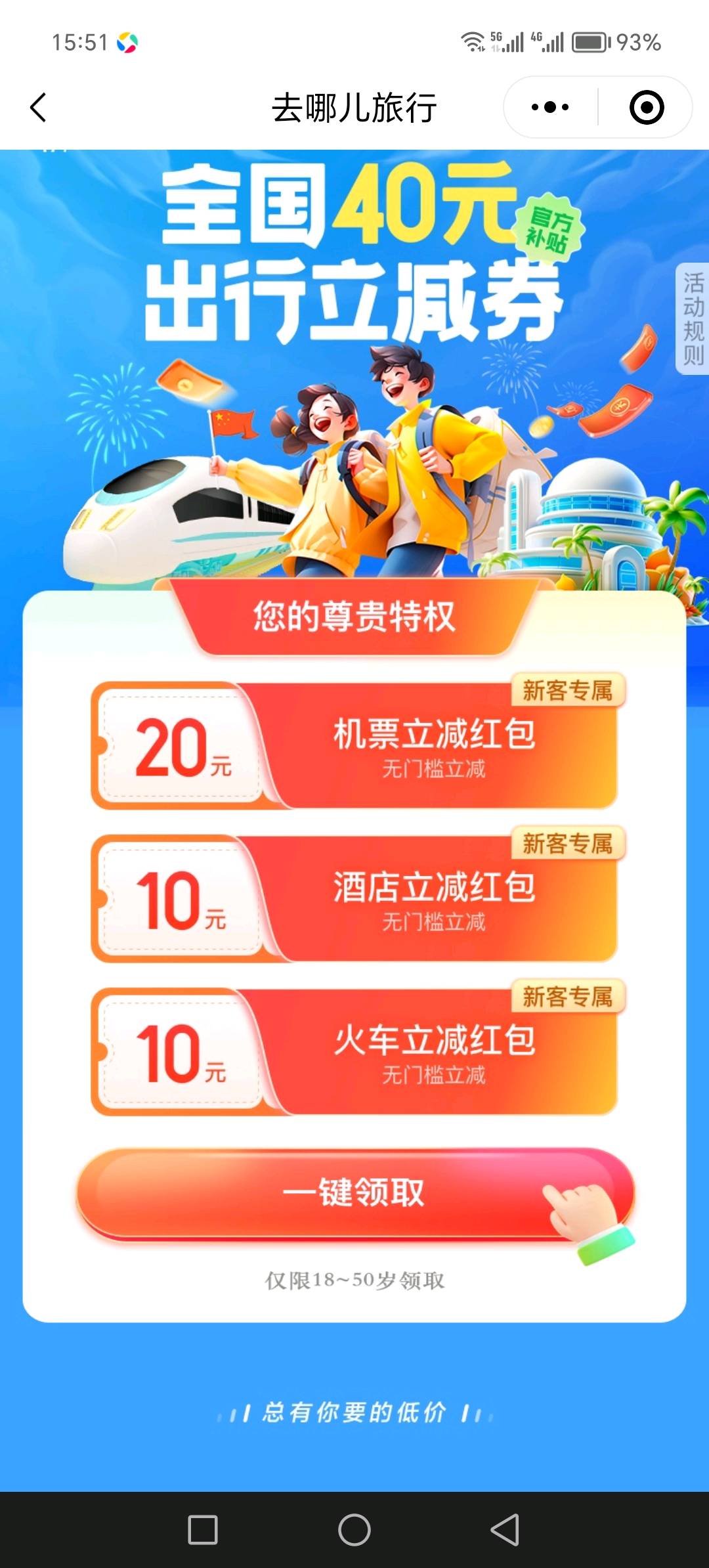Open 活动规则 side tab

point(693,319)
